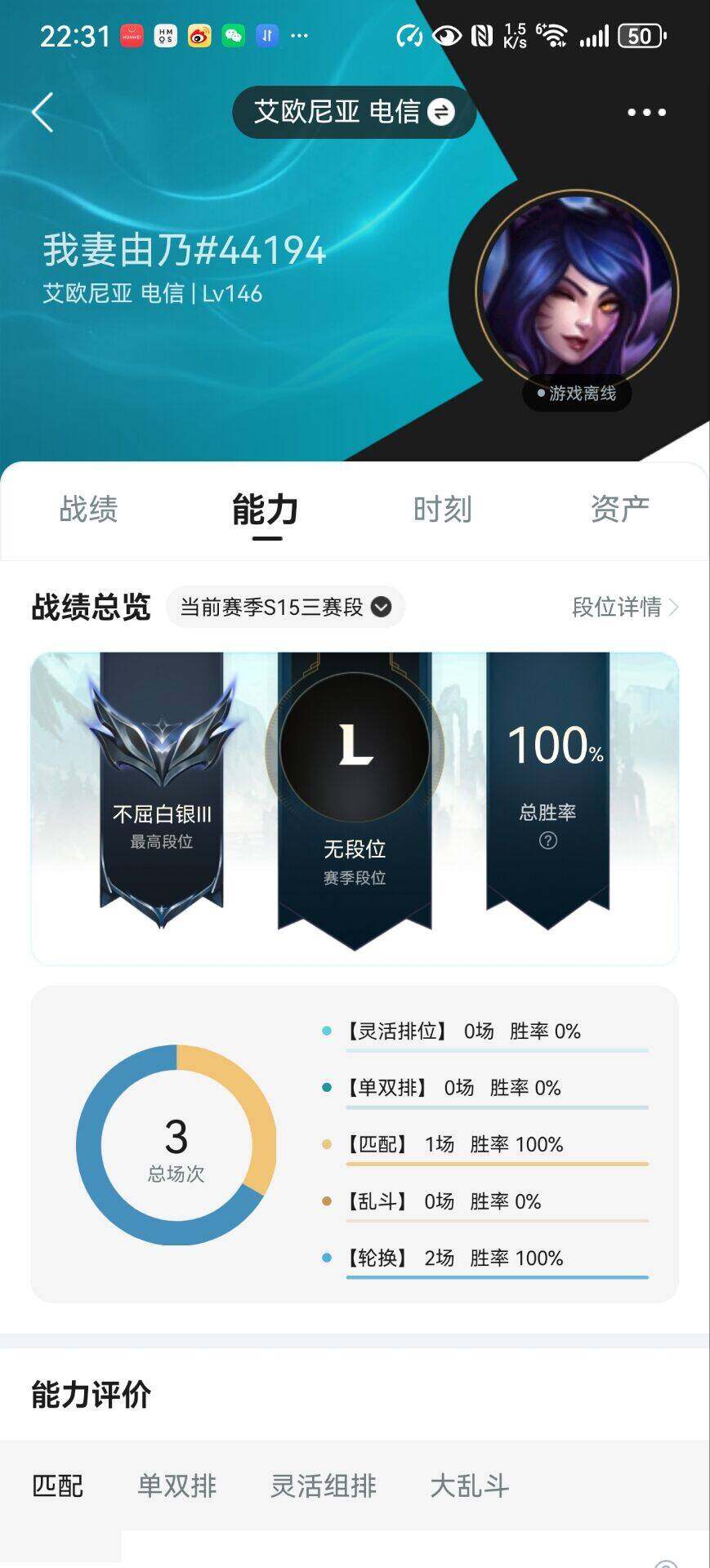Tap the player's avatar picture

tap(577, 292)
